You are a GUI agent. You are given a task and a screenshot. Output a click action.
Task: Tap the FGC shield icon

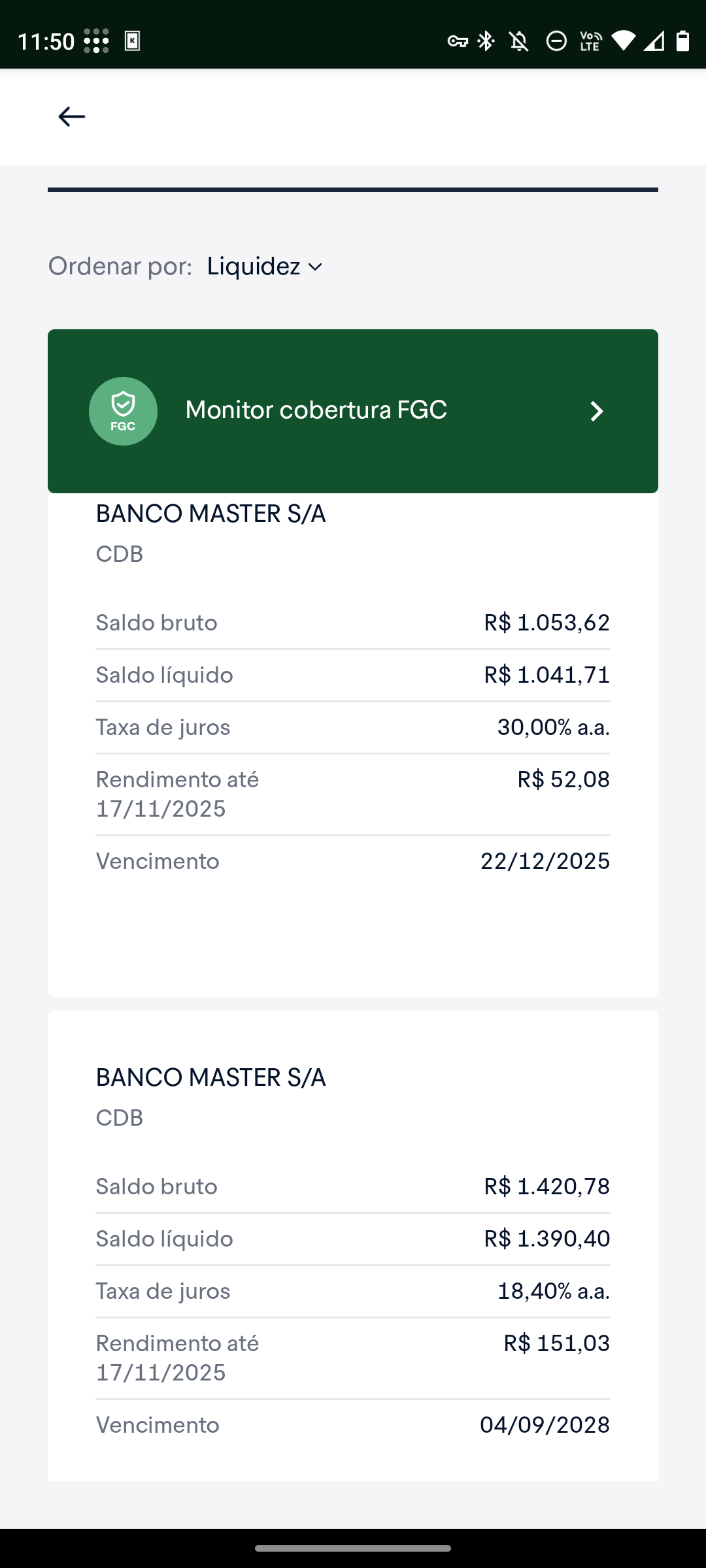[122, 411]
